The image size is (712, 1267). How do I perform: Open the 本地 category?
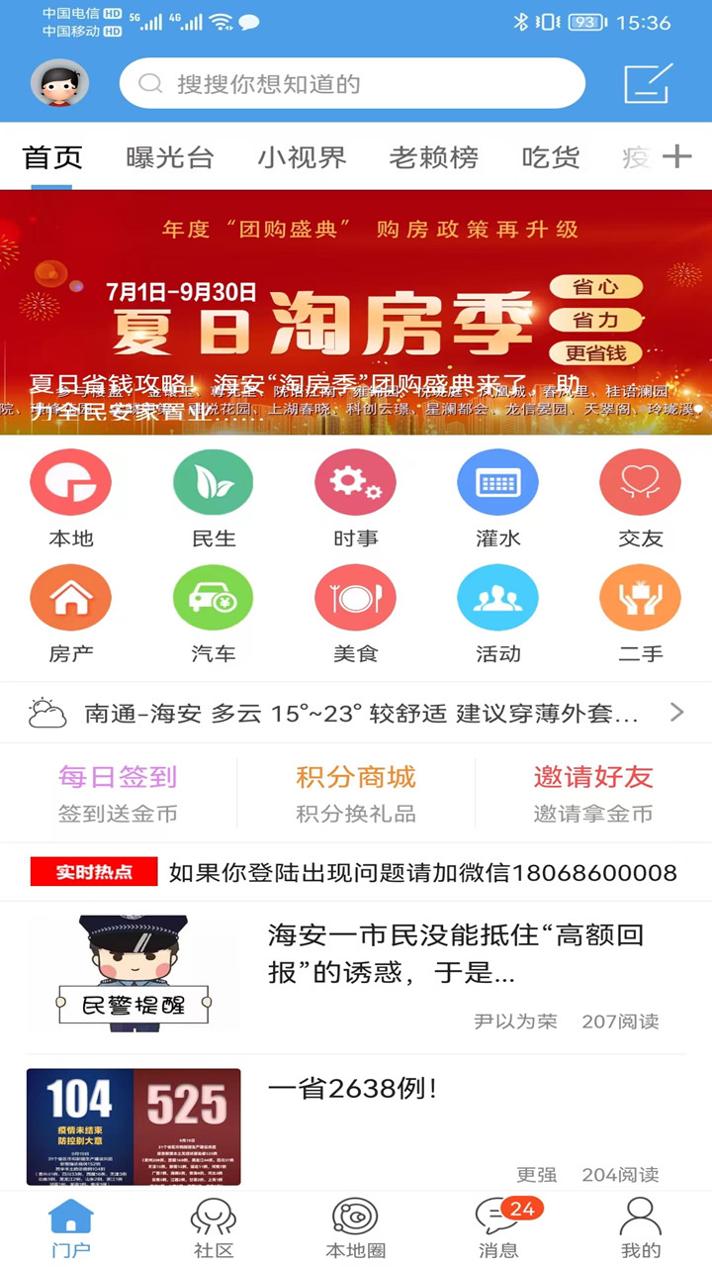(x=71, y=498)
